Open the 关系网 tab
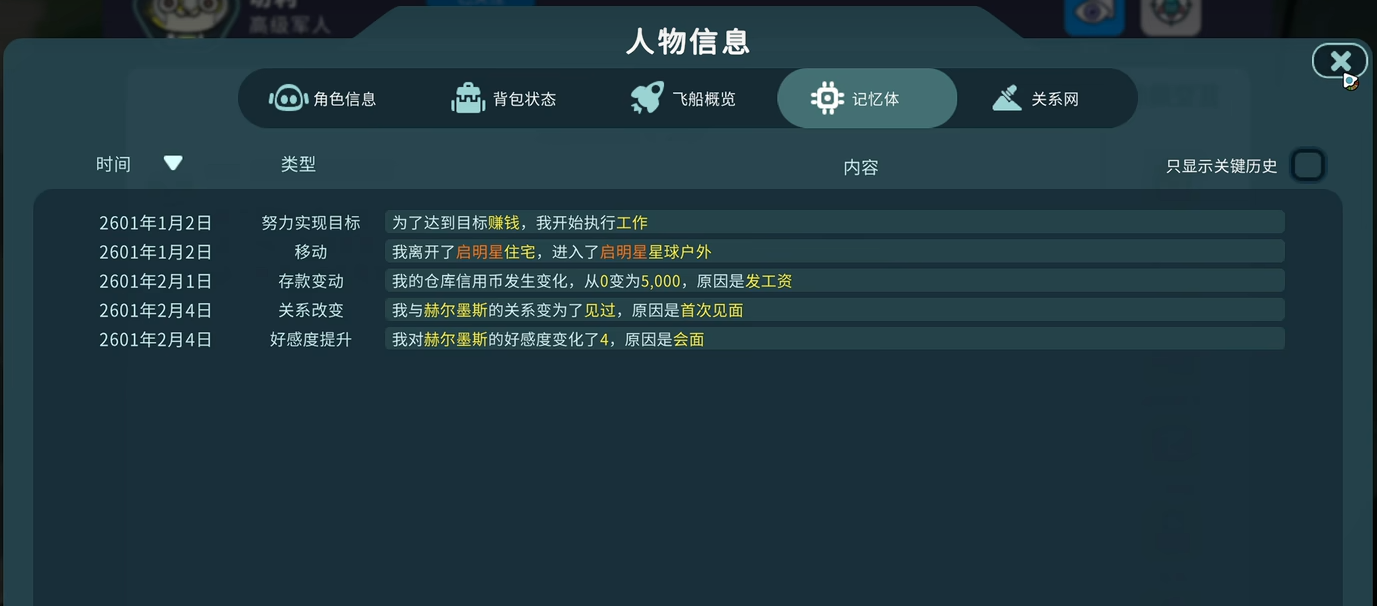1377x606 pixels. 1036,99
